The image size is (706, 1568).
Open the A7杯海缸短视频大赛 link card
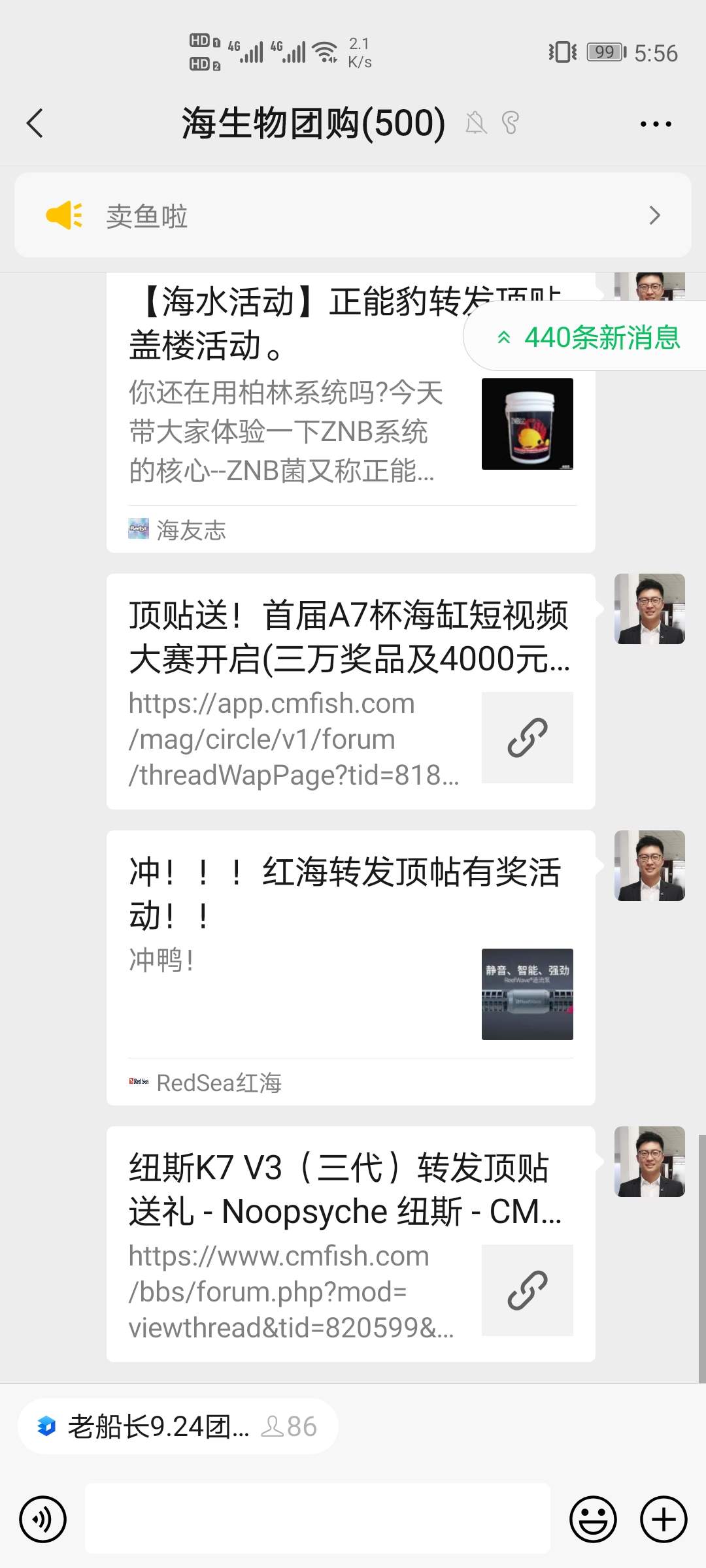tap(350, 691)
